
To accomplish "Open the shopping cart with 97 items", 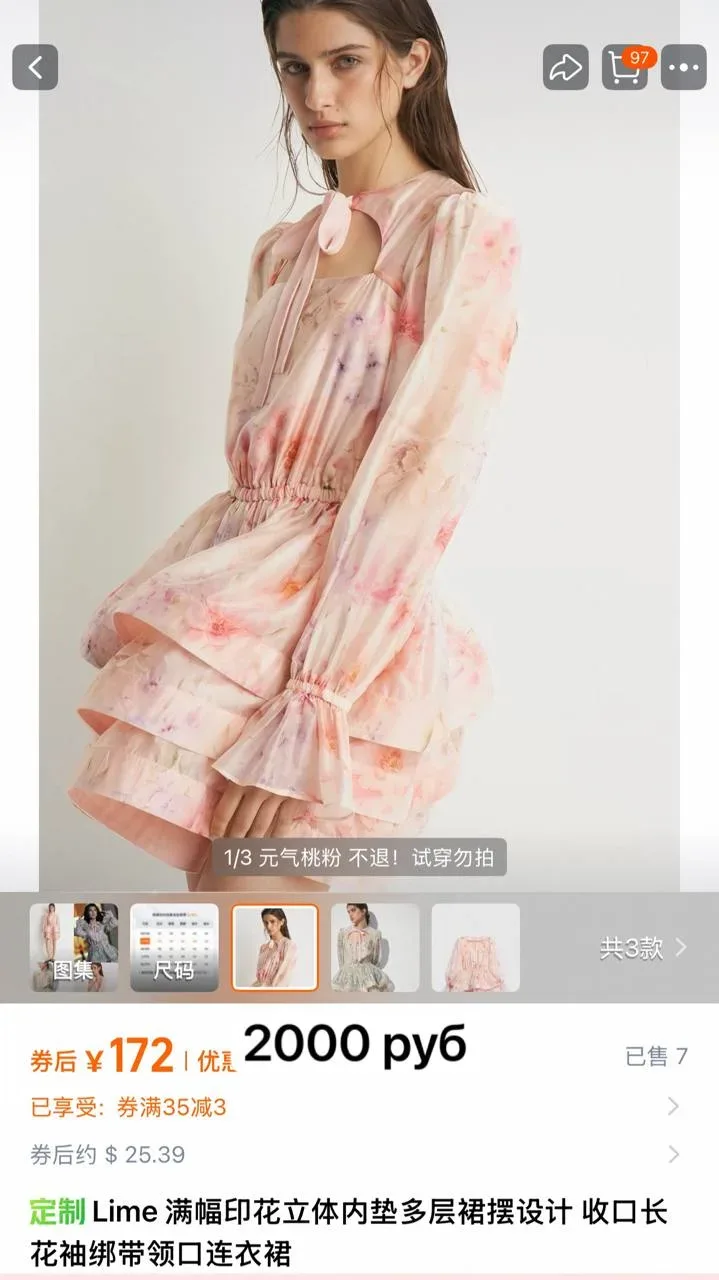I will tap(626, 67).
